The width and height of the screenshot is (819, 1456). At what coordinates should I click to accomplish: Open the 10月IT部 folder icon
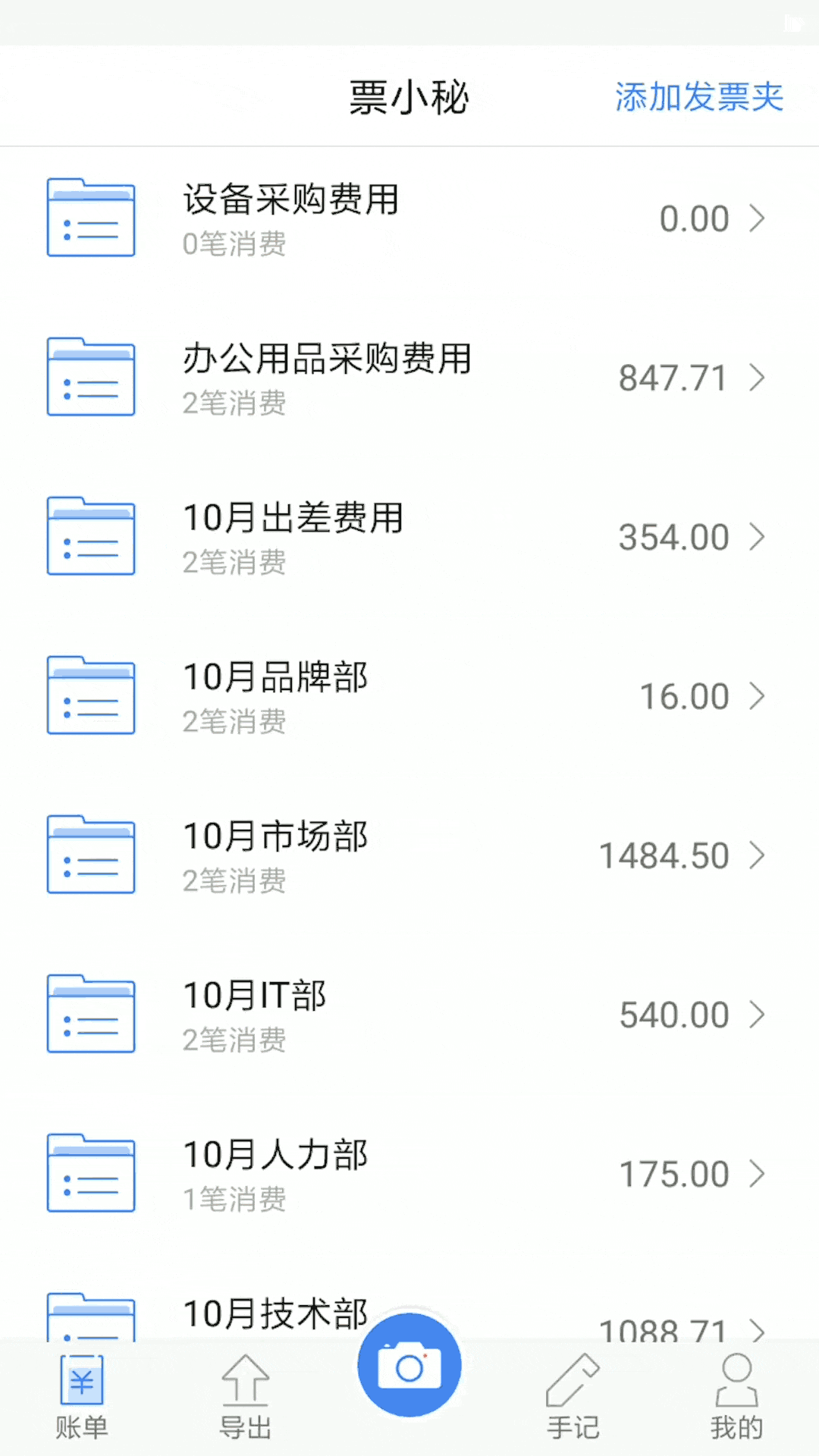tap(90, 1014)
